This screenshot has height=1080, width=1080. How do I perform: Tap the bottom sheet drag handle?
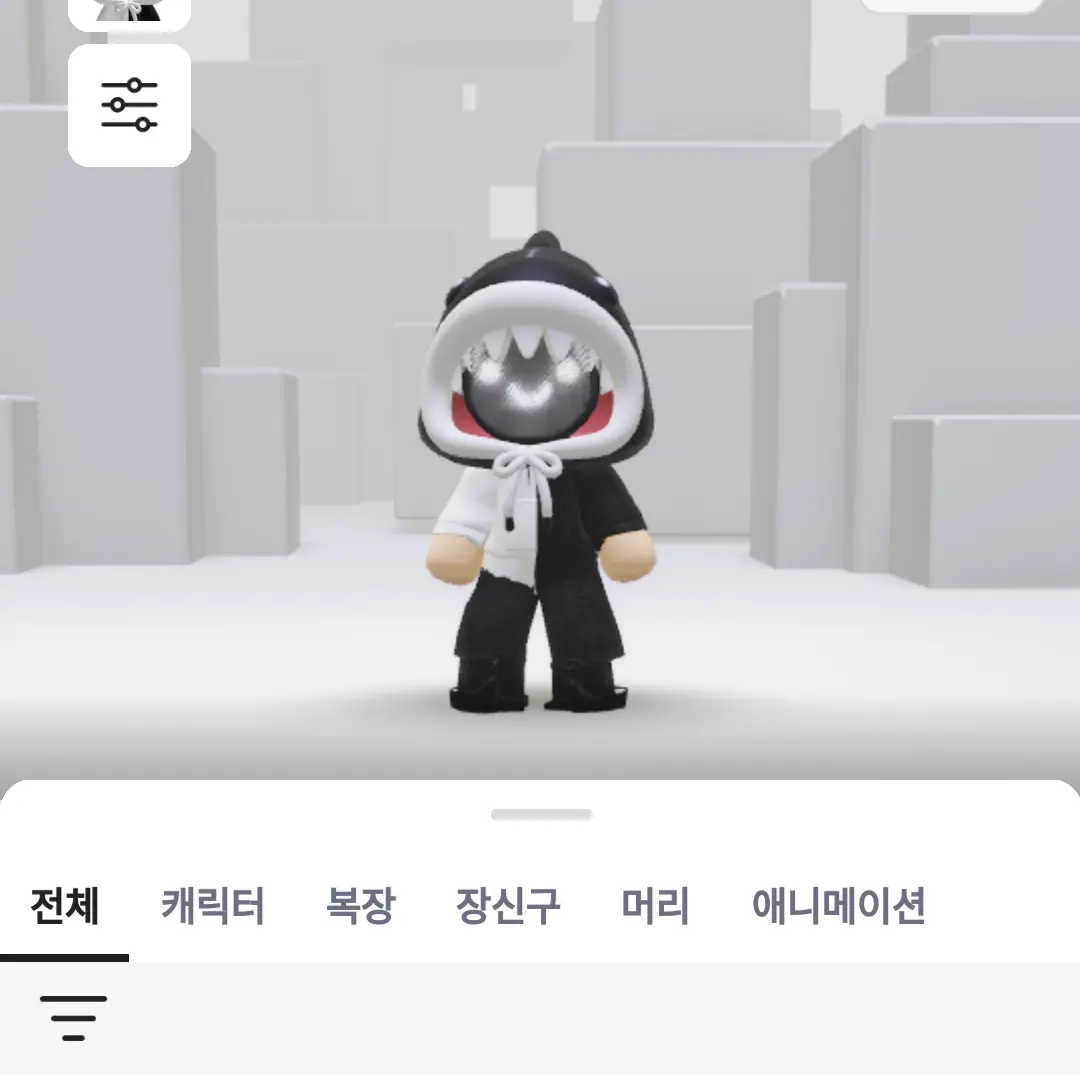[x=541, y=815]
